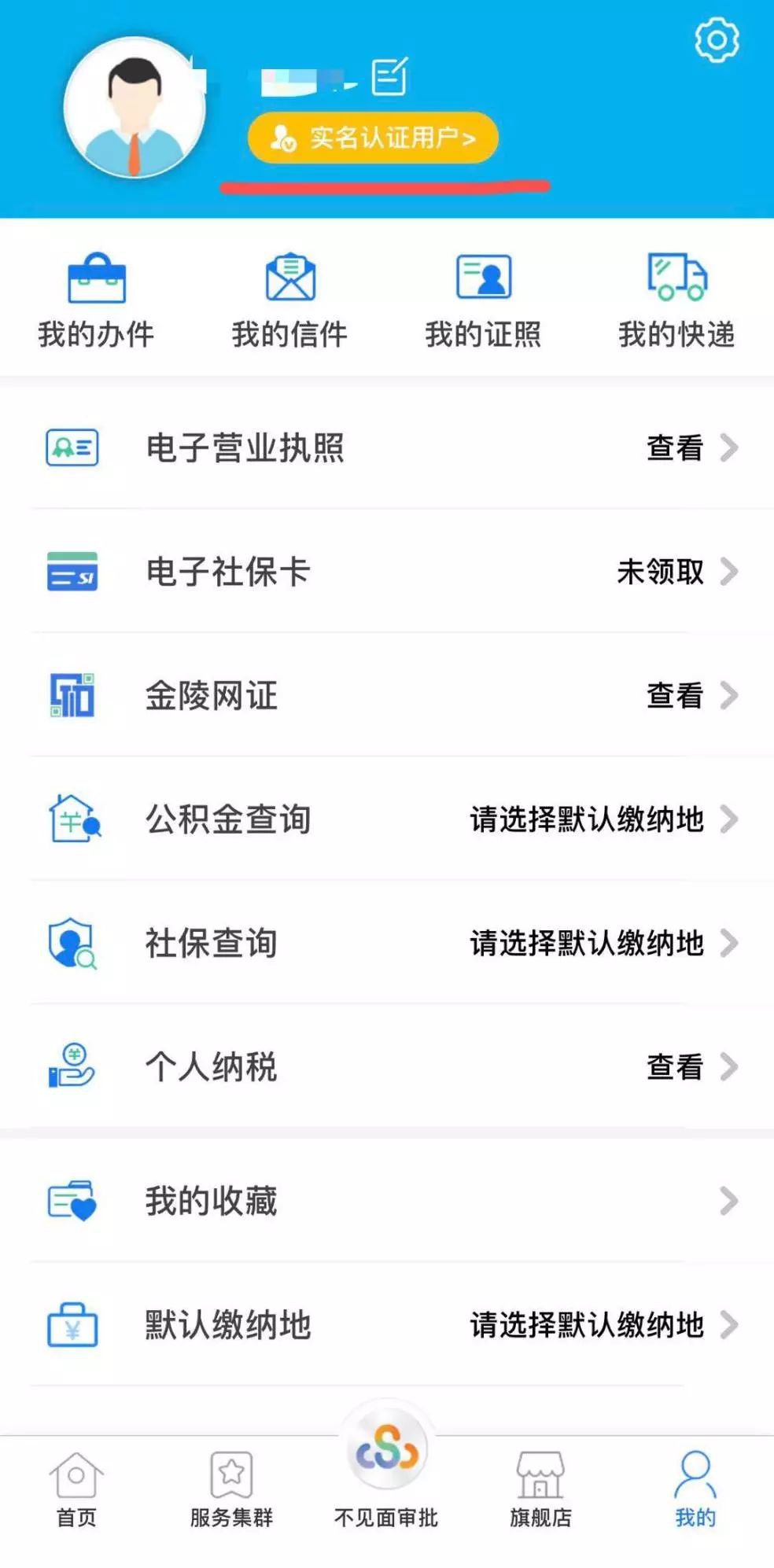This screenshot has width=774, height=1568.
Task: Open 社保查询 row
Action: pos(387,943)
